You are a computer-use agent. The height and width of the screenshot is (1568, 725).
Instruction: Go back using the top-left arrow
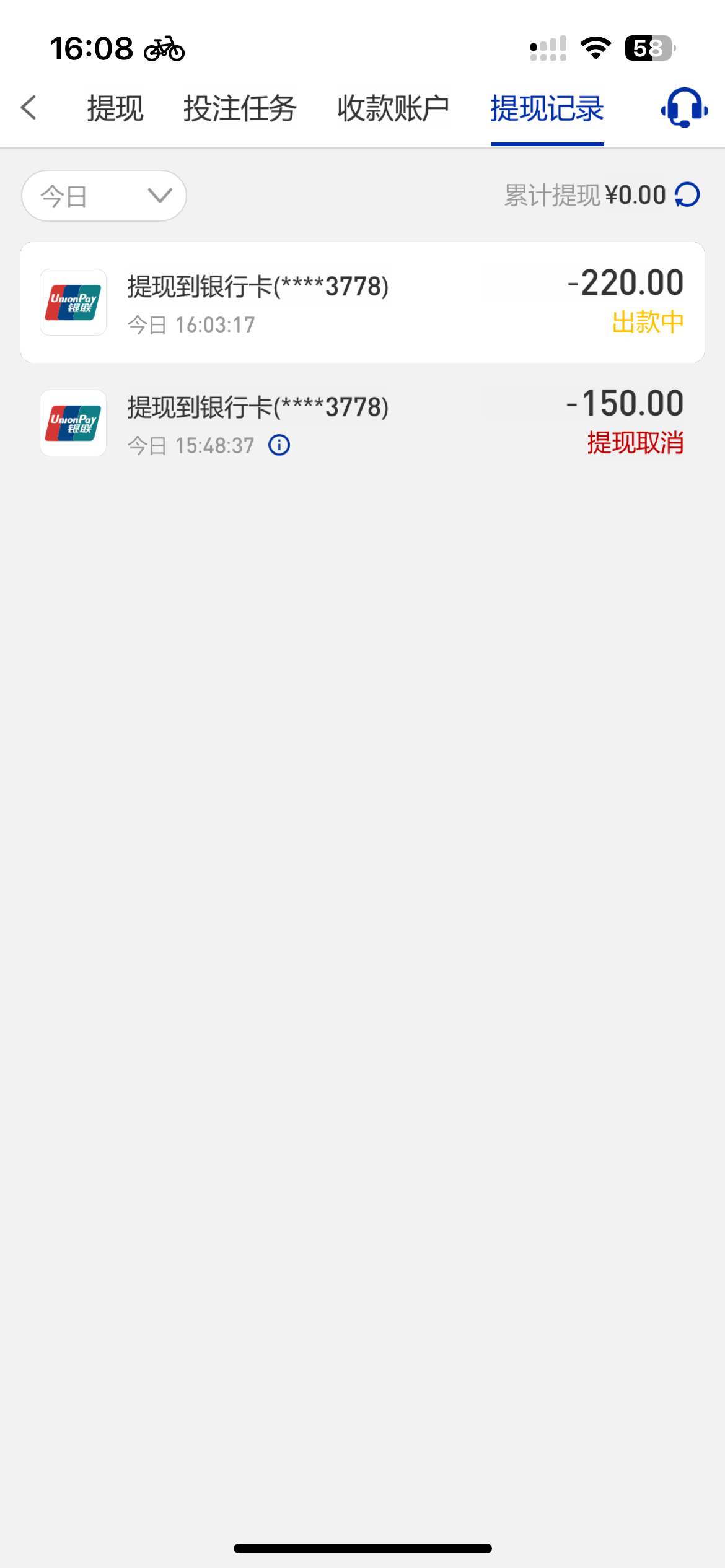[x=29, y=108]
